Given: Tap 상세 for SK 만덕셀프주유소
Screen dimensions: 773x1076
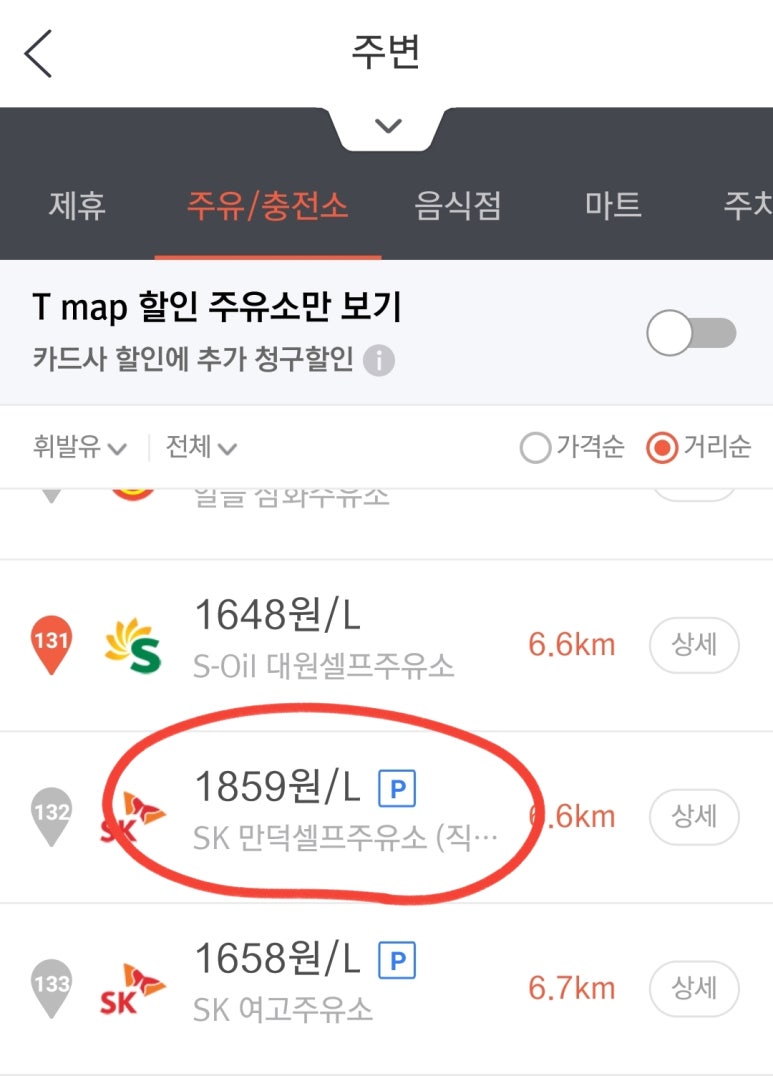Looking at the screenshot, I should coord(694,816).
